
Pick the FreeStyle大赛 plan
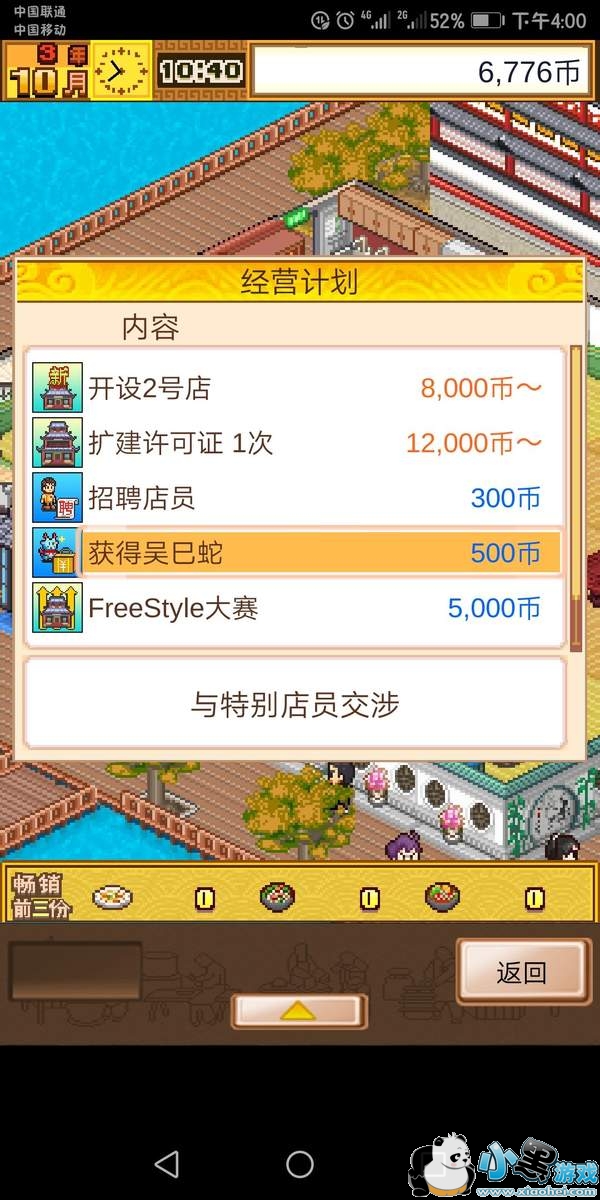tap(295, 608)
